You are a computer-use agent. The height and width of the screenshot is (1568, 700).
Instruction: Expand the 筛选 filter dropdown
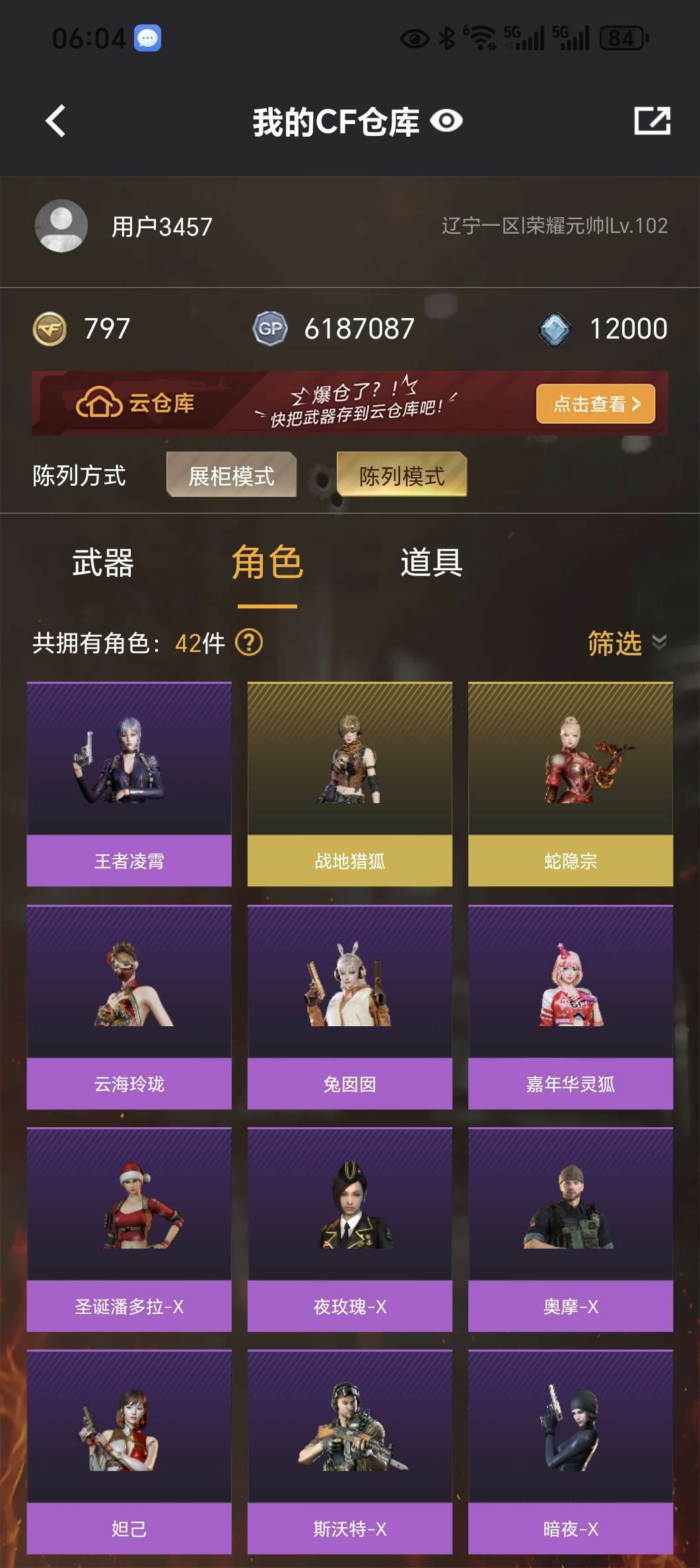click(x=626, y=643)
